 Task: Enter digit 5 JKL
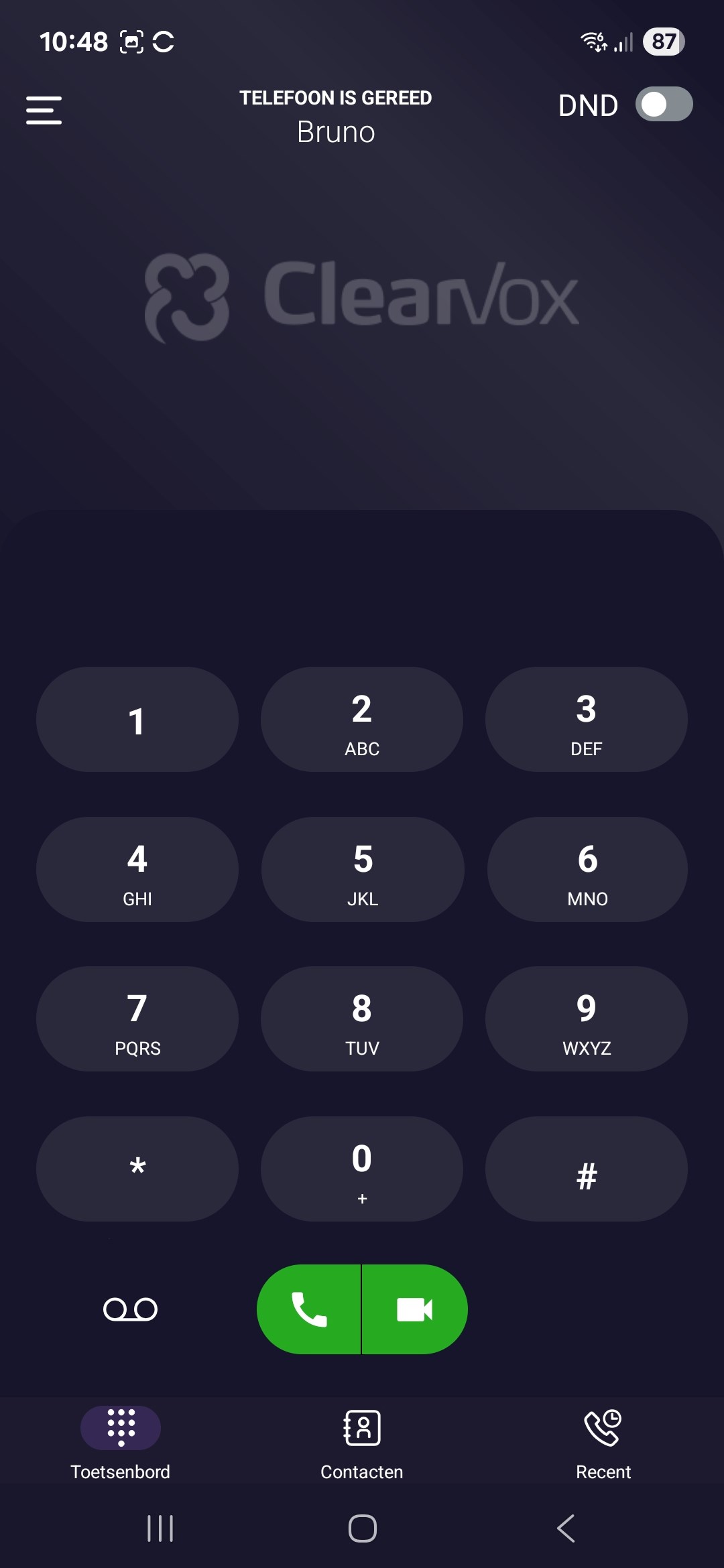click(362, 870)
